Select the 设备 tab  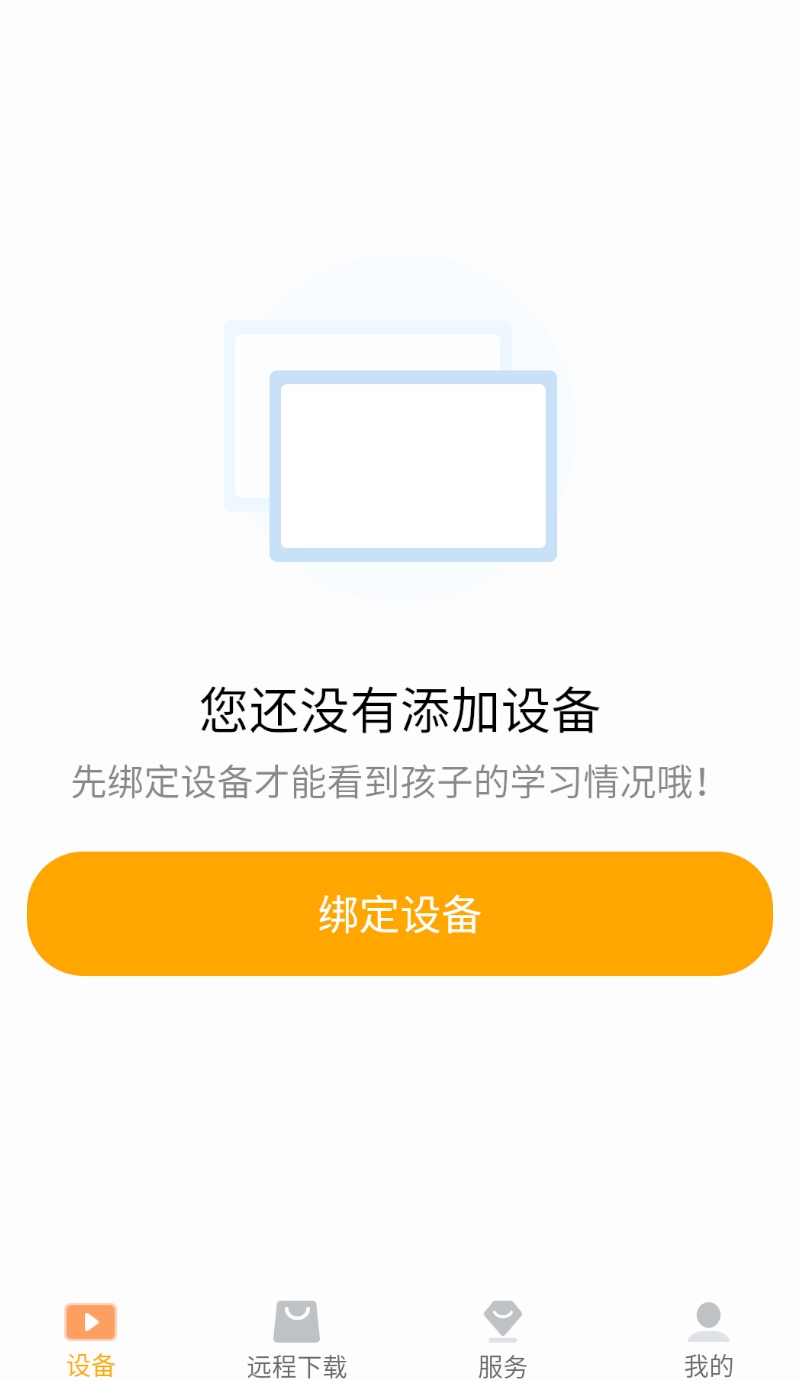91,1337
